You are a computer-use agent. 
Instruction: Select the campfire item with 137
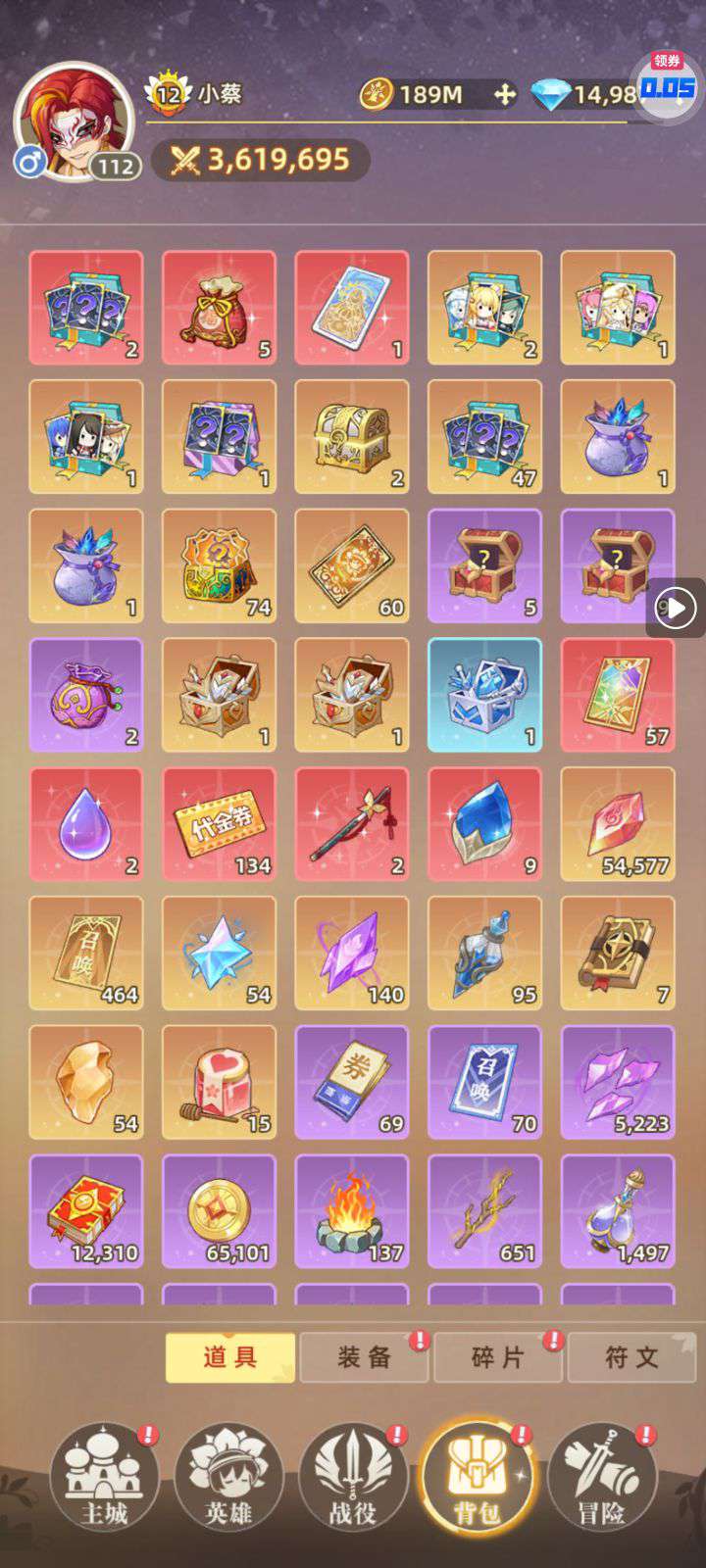(352, 1211)
